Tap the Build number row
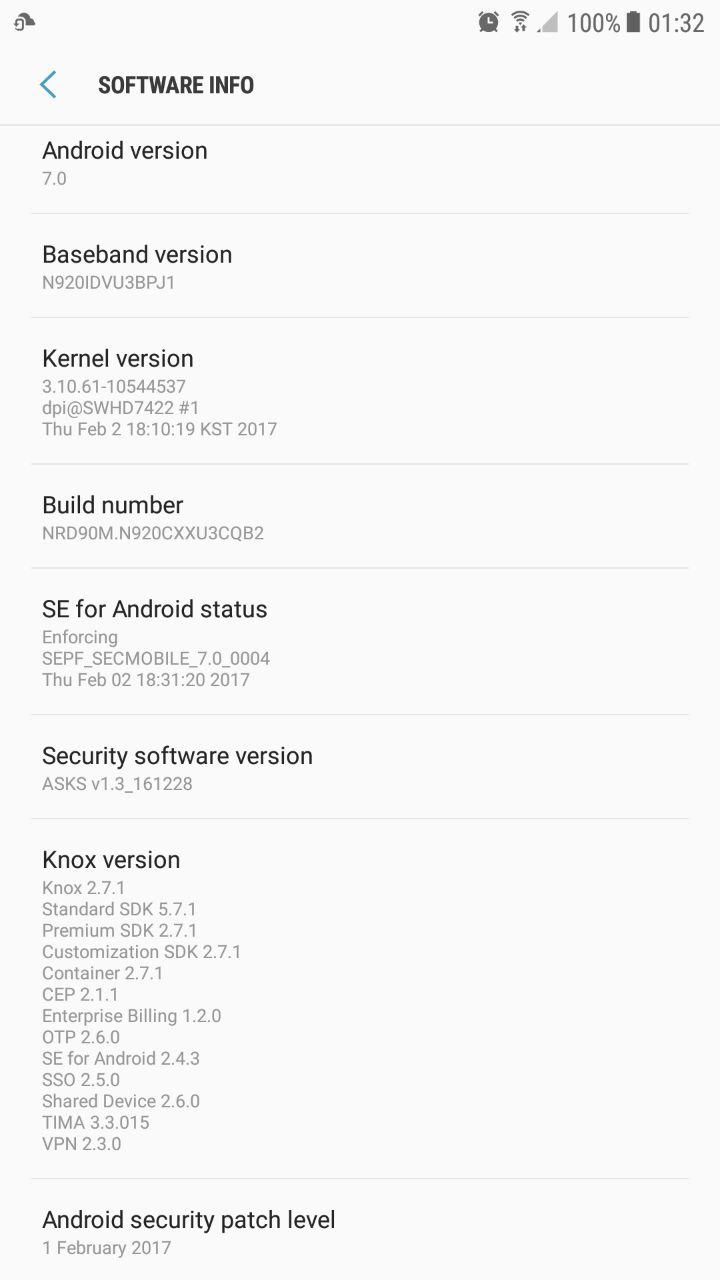The image size is (720, 1280). click(x=360, y=516)
